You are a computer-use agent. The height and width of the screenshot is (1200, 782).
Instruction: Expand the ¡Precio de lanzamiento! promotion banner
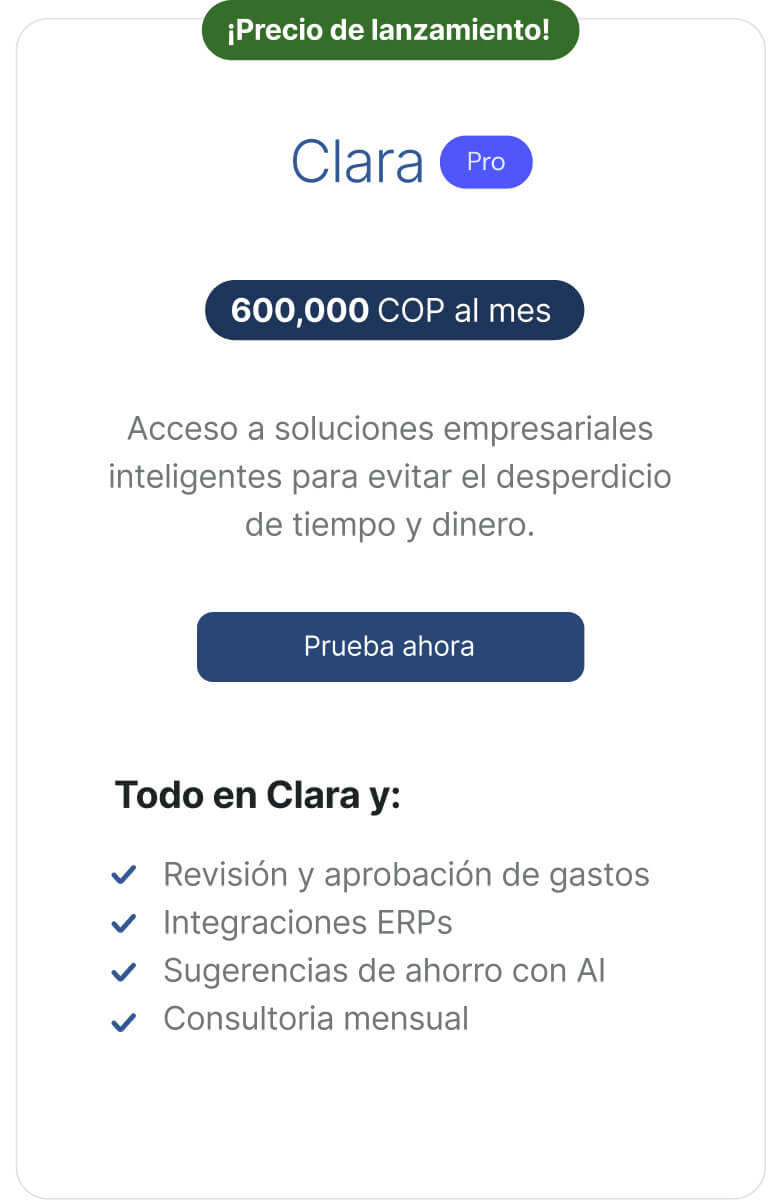389,30
